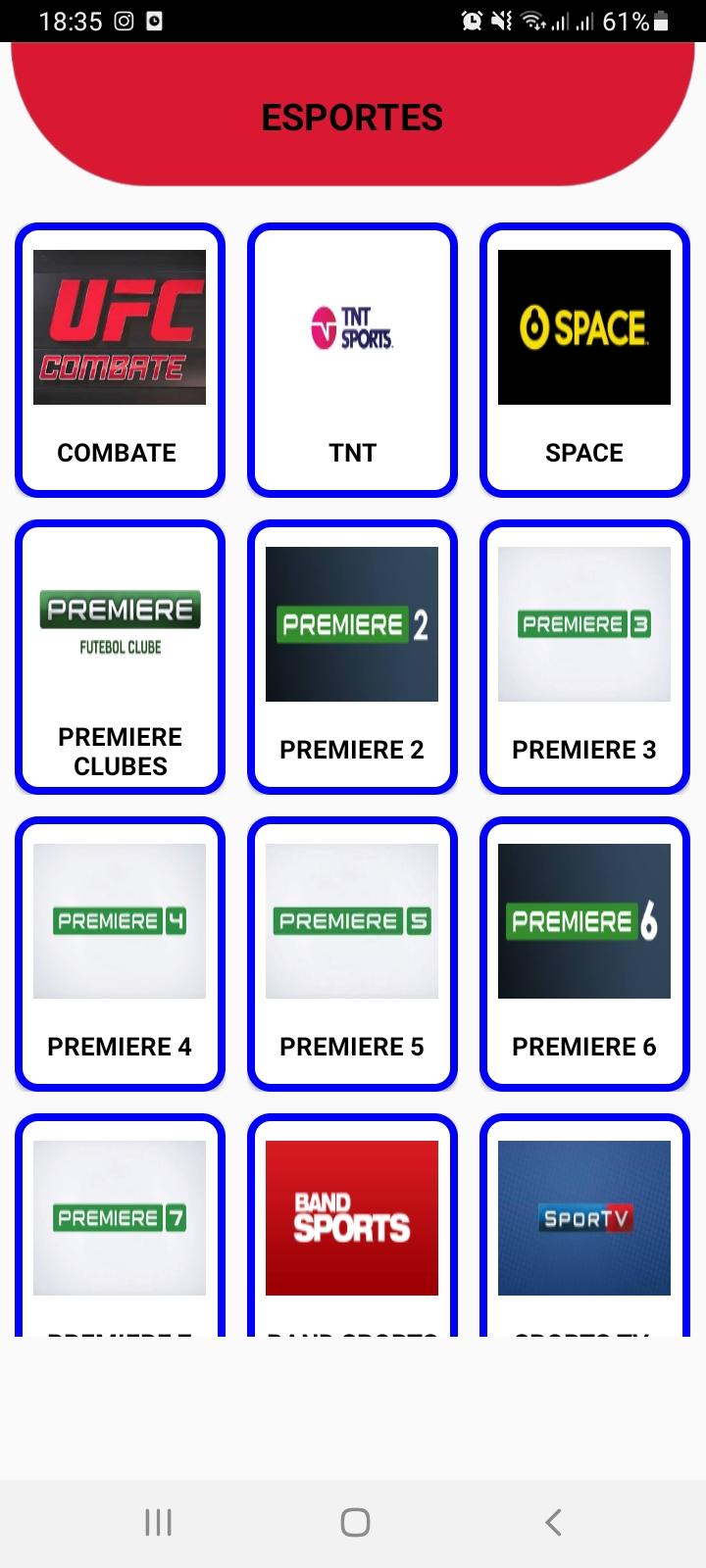Go back with the system back button

pos(553,1522)
